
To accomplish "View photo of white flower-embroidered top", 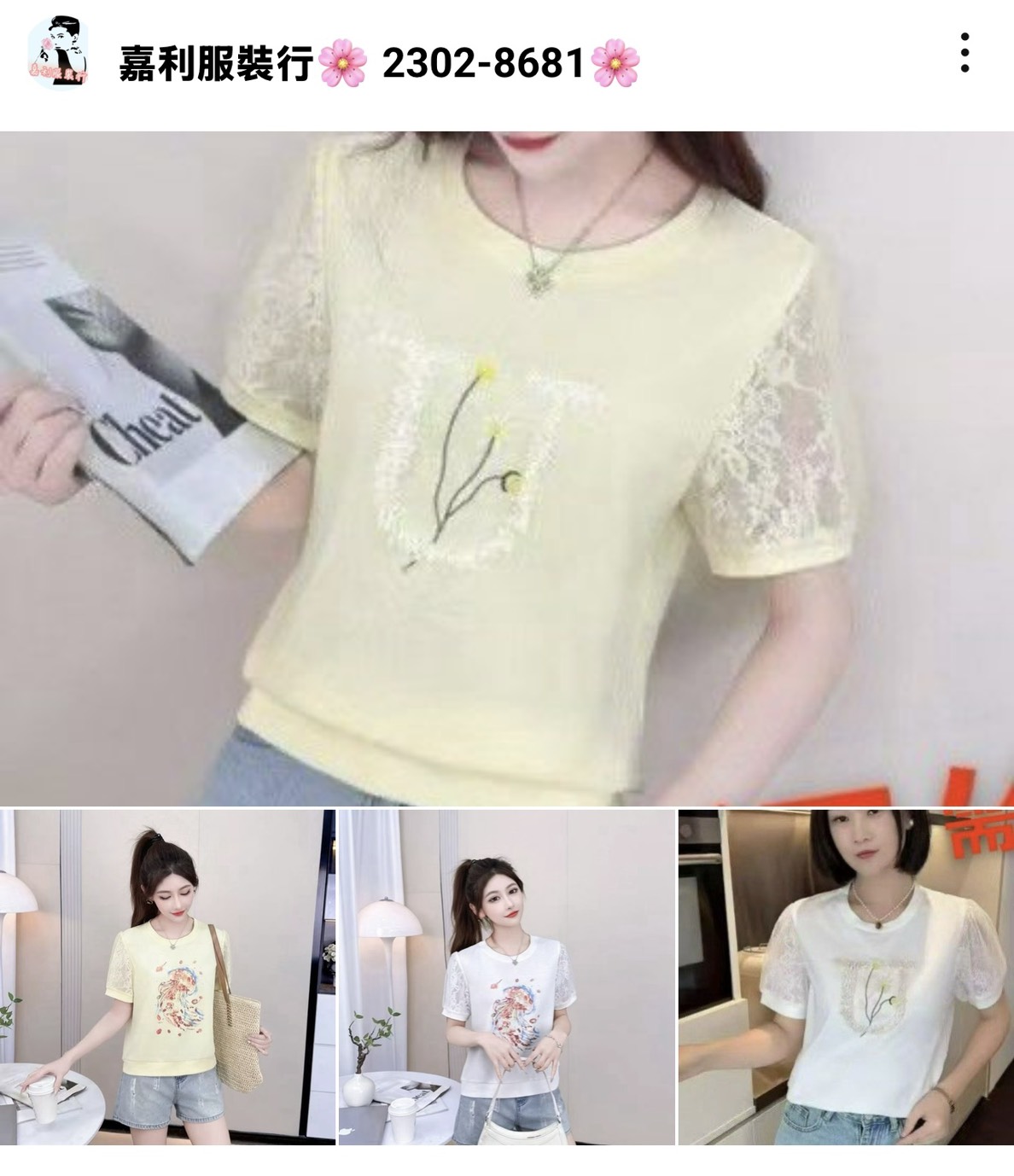I will tap(846, 976).
